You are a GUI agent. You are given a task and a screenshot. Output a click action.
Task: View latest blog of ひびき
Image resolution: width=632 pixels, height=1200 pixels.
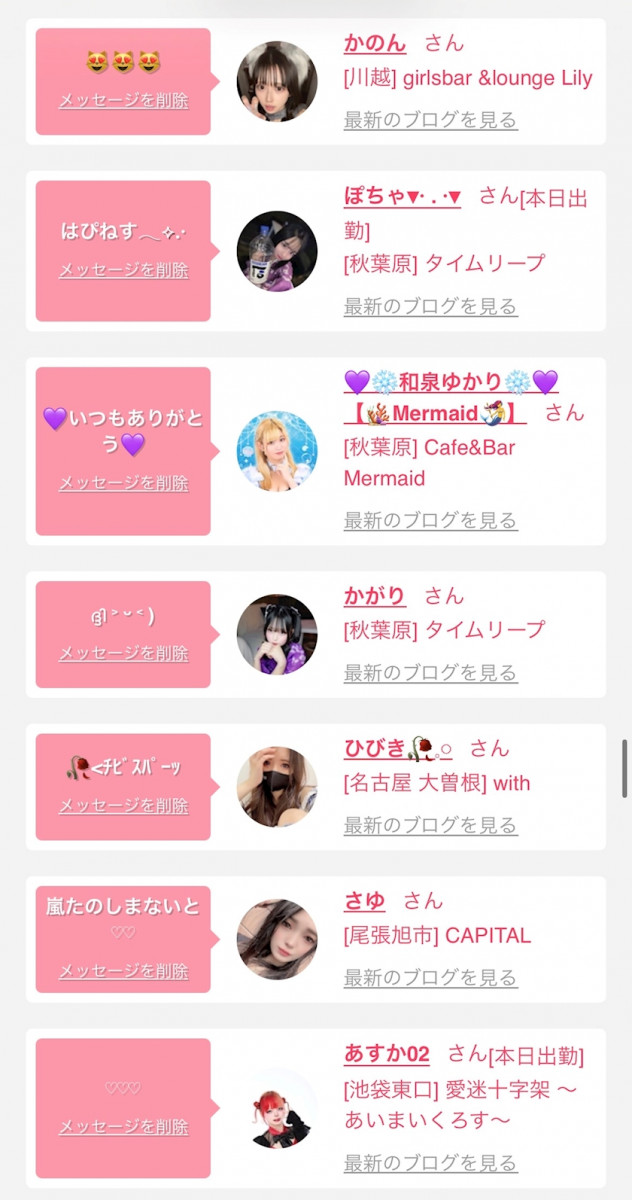click(430, 825)
